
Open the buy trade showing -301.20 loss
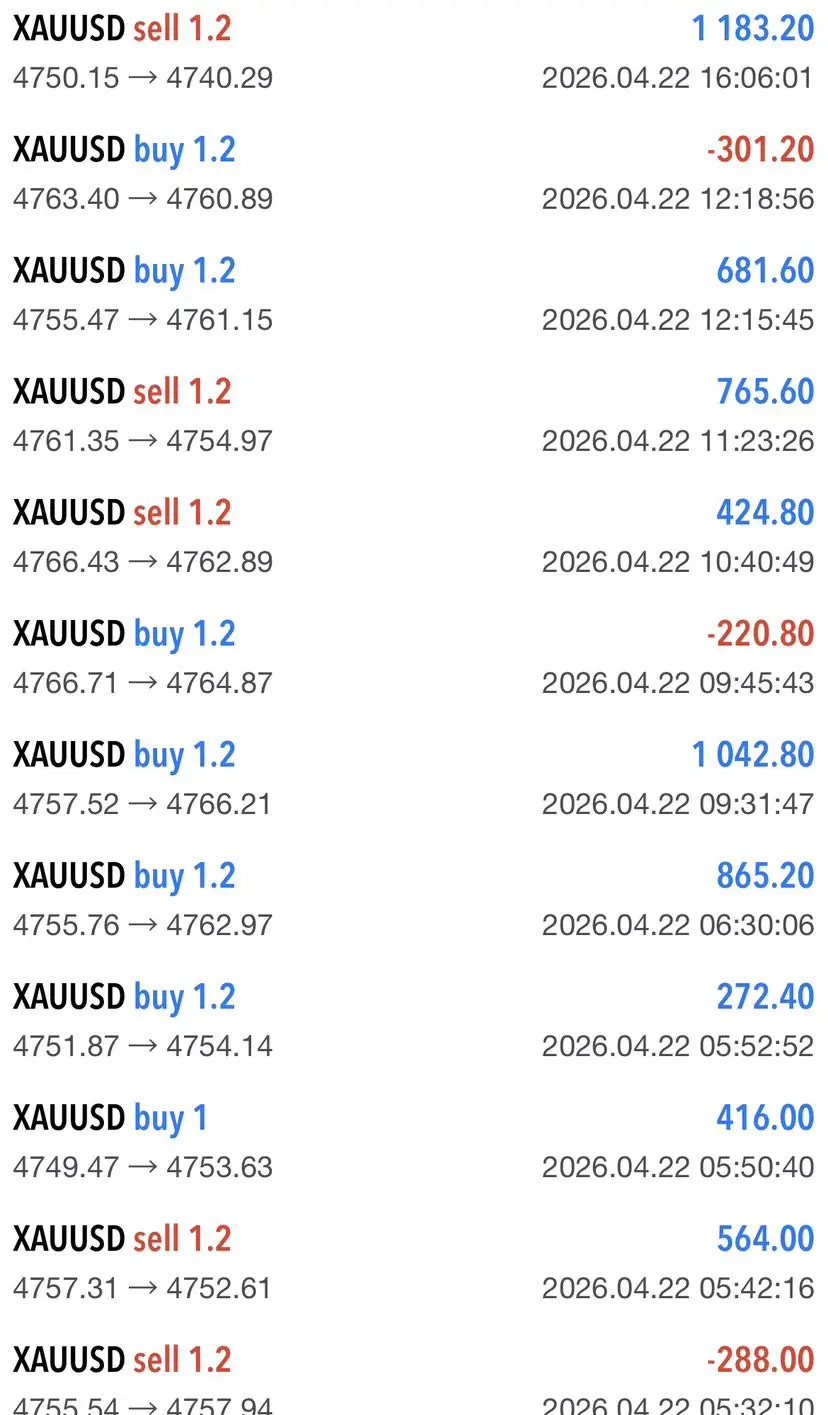click(x=414, y=173)
